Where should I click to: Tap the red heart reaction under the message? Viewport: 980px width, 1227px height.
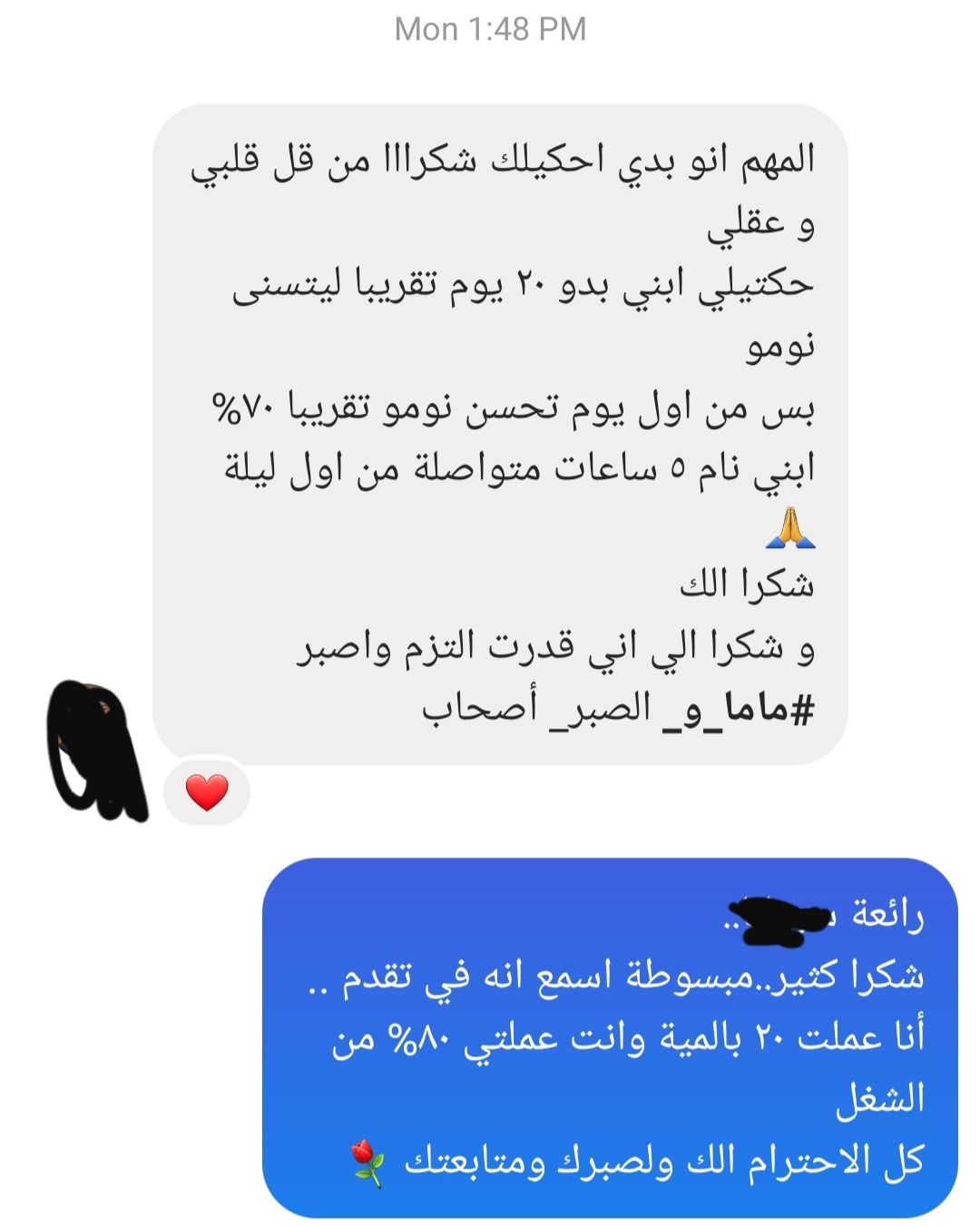(207, 792)
